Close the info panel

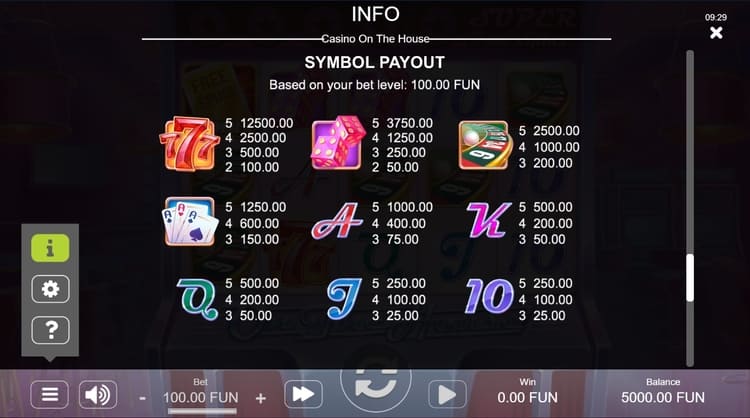(716, 33)
